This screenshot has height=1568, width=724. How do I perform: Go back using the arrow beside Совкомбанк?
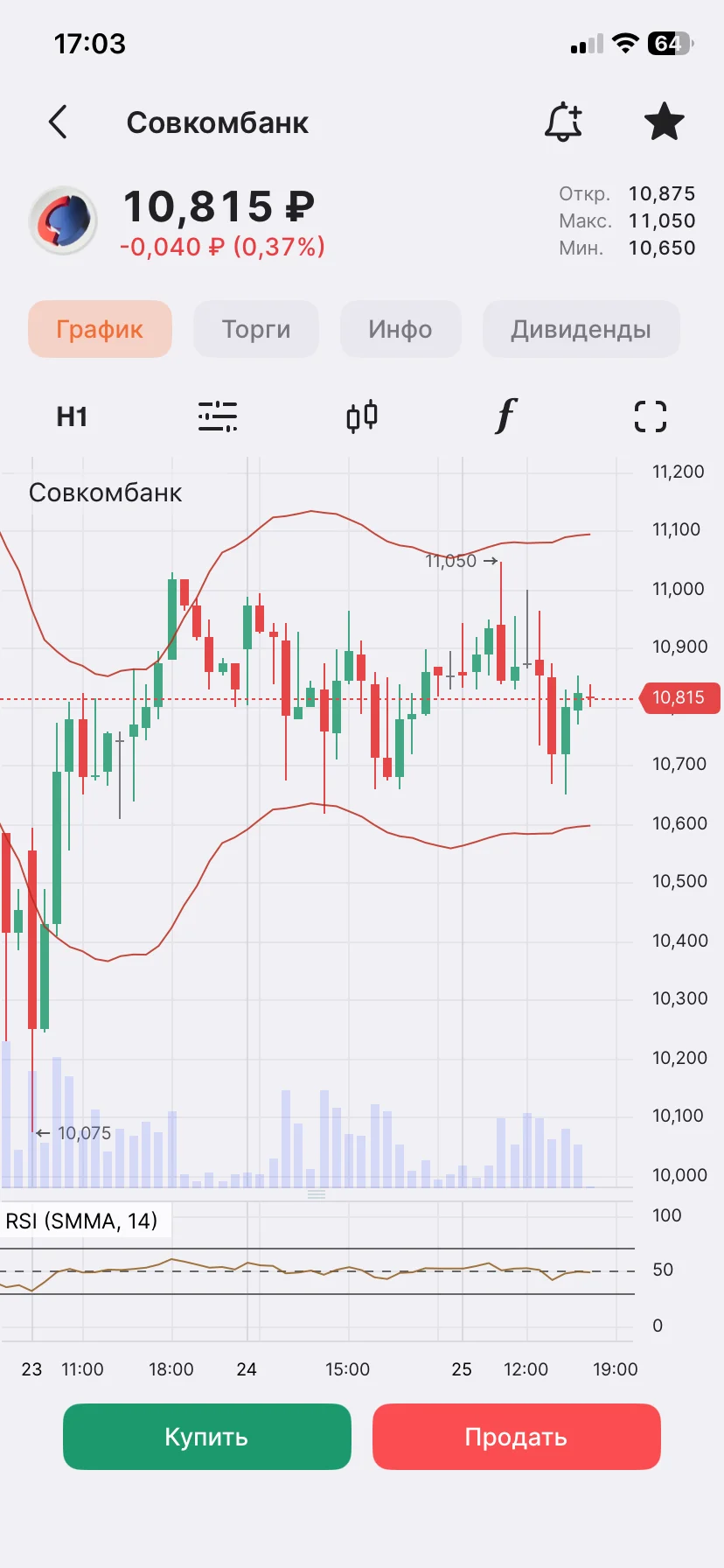(58, 122)
